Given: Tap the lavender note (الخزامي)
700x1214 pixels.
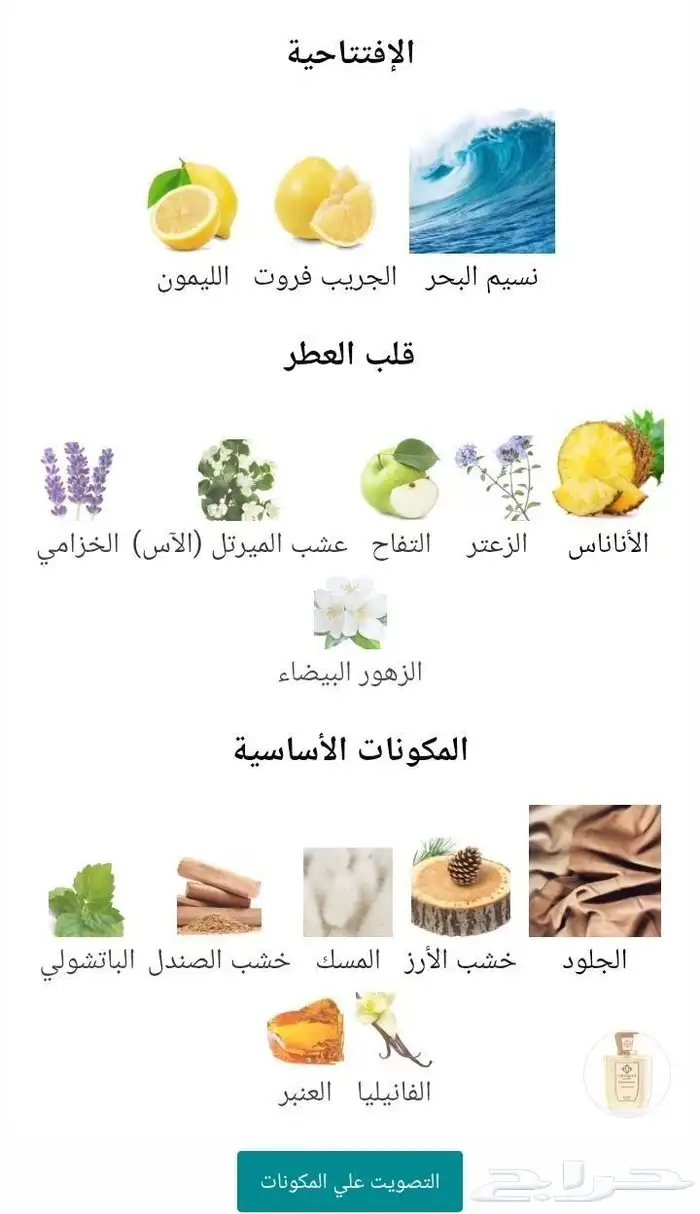Looking at the screenshot, I should (x=77, y=481).
